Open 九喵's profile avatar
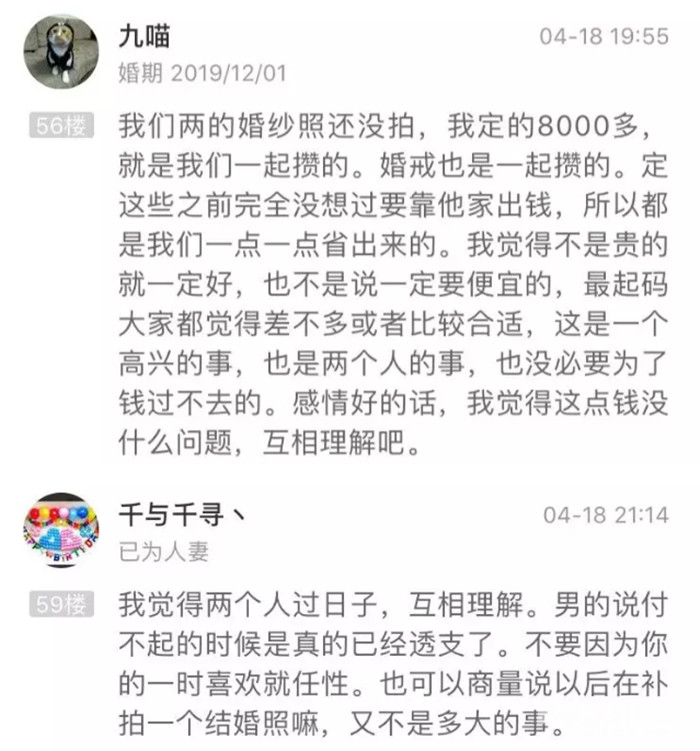The width and height of the screenshot is (700, 751). (60, 52)
